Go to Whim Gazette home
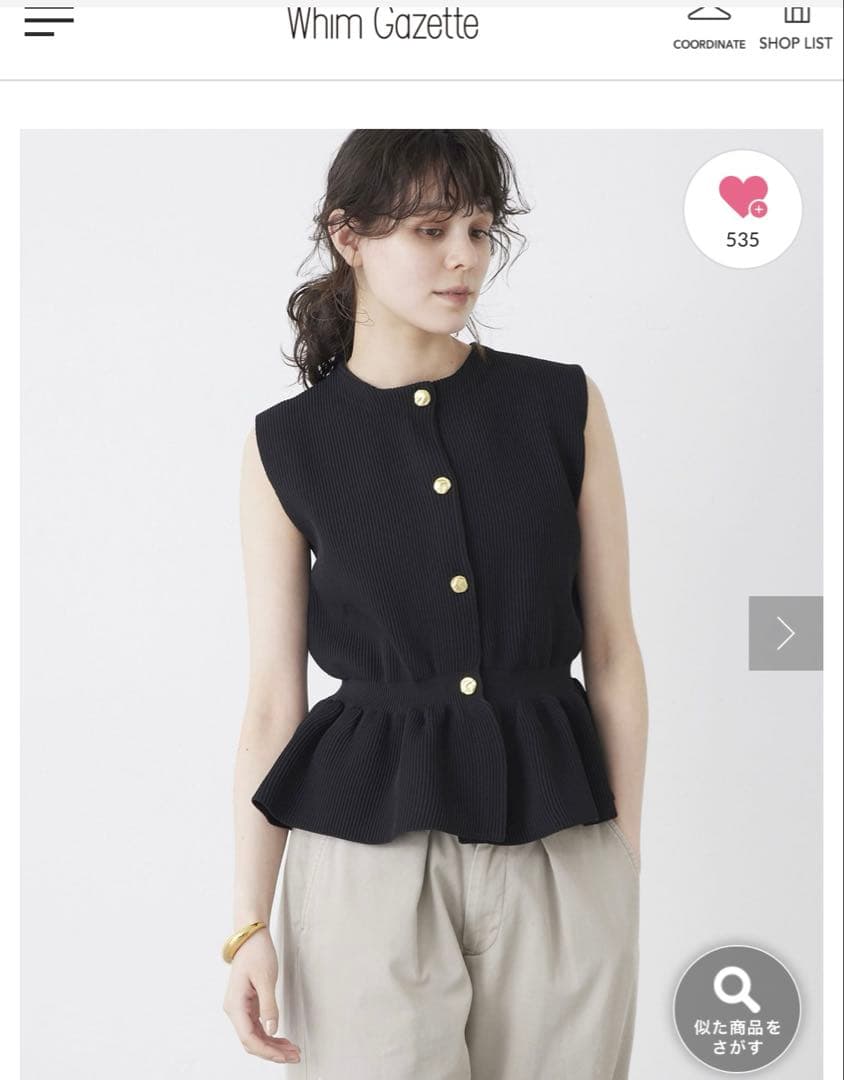 click(x=383, y=24)
